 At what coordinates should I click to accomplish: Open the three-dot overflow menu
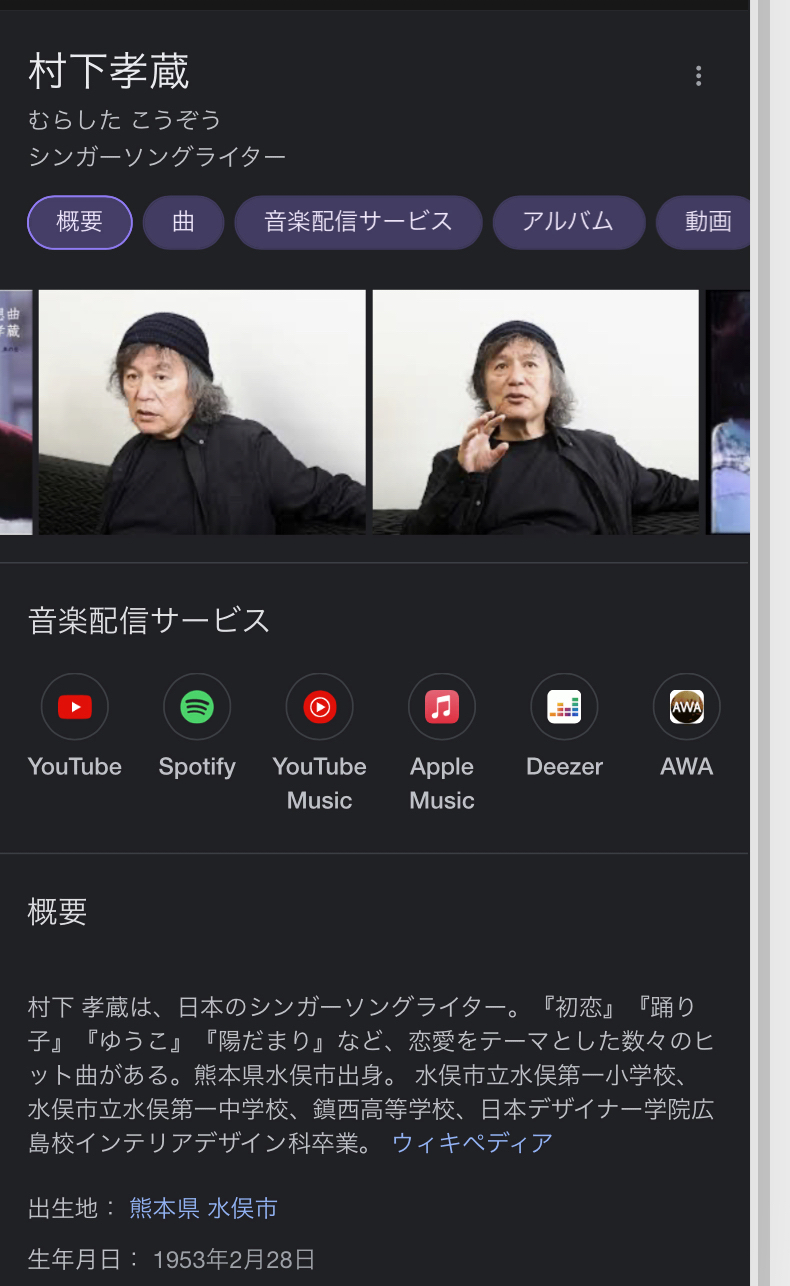tap(698, 76)
